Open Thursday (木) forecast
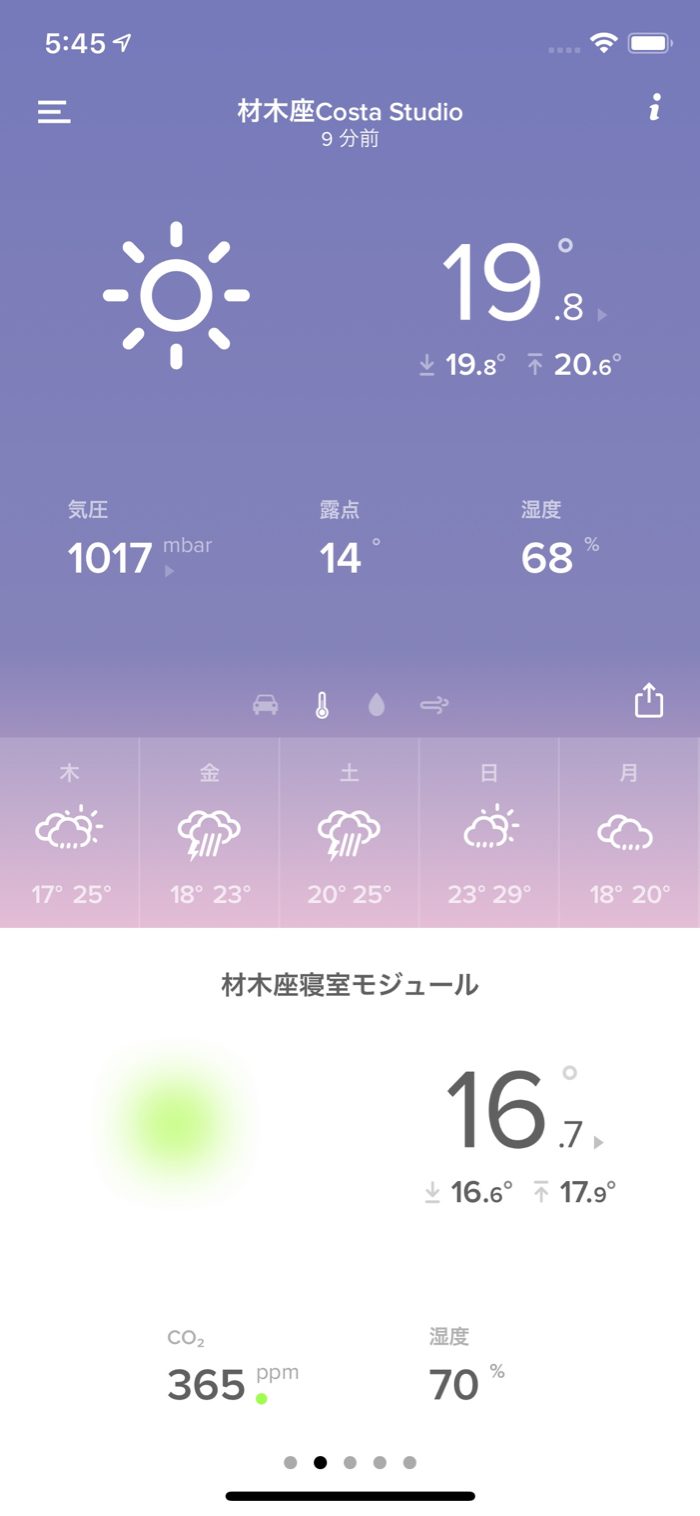700x1516 pixels. 70,832
